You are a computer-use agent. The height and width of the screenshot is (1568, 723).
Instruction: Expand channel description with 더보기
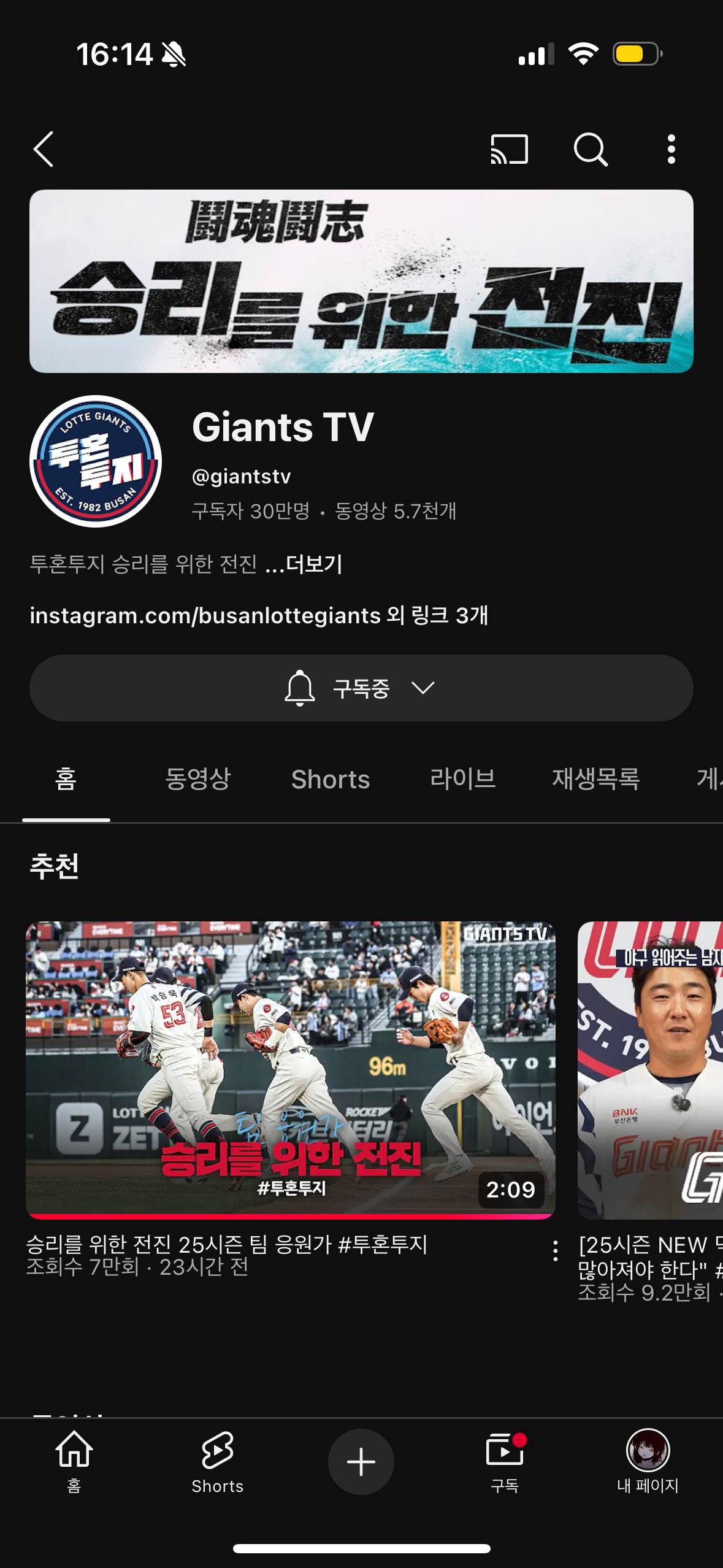(313, 564)
